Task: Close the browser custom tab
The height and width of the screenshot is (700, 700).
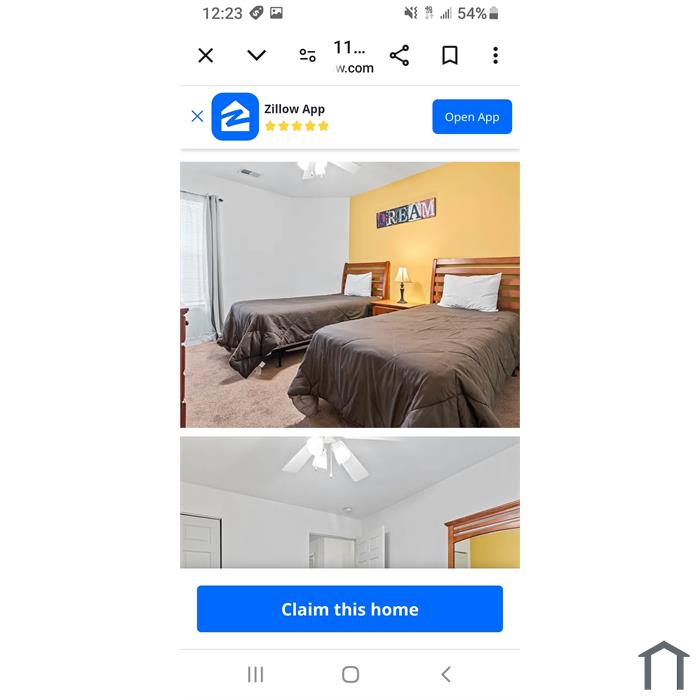Action: 206,56
